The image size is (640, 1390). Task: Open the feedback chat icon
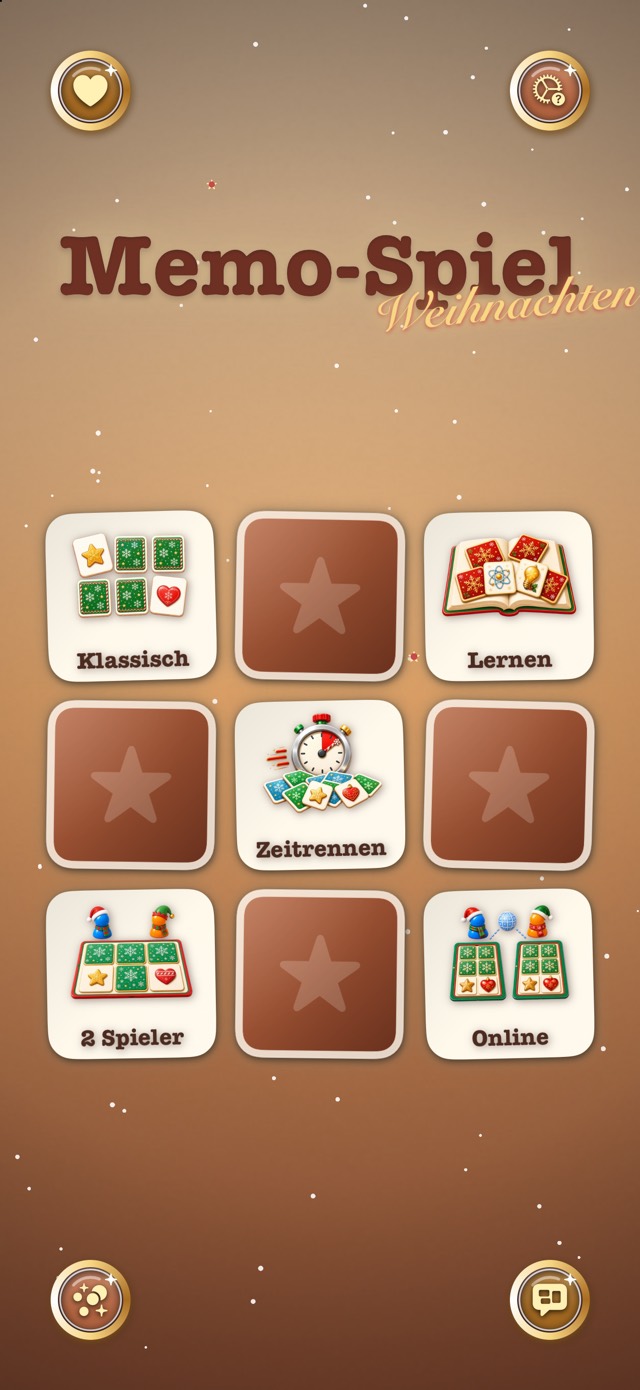[550, 1299]
